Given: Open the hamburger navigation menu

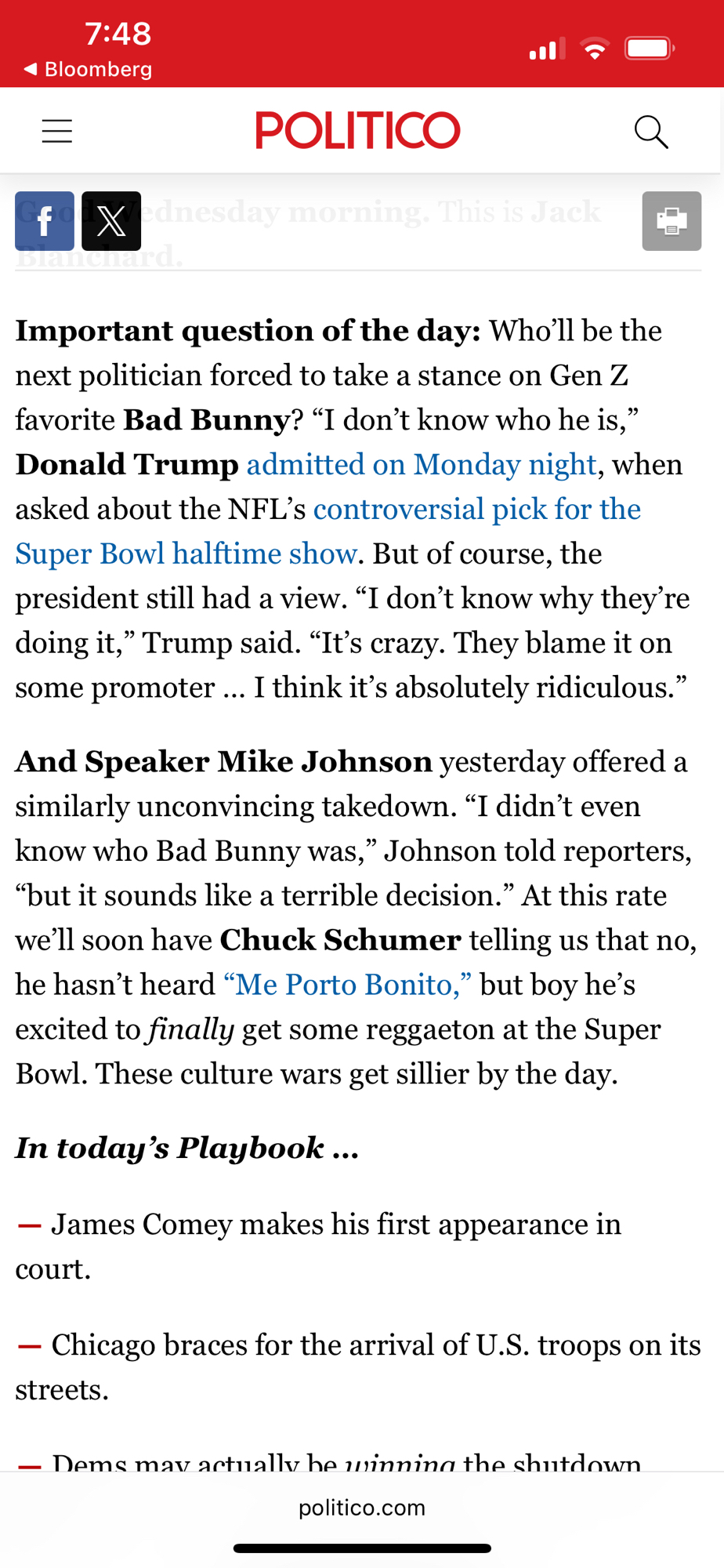Looking at the screenshot, I should click(x=57, y=131).
